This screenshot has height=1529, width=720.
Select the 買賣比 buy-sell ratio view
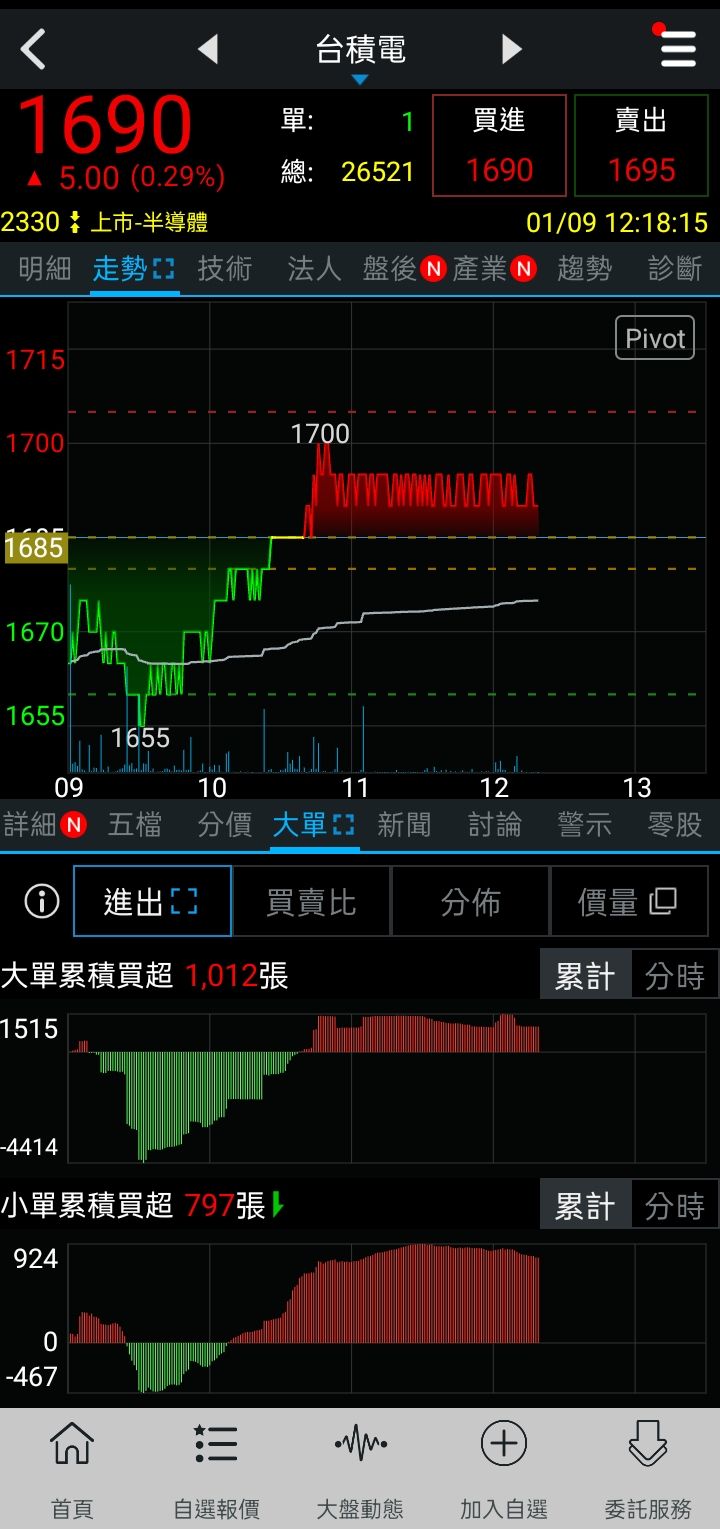tap(311, 901)
